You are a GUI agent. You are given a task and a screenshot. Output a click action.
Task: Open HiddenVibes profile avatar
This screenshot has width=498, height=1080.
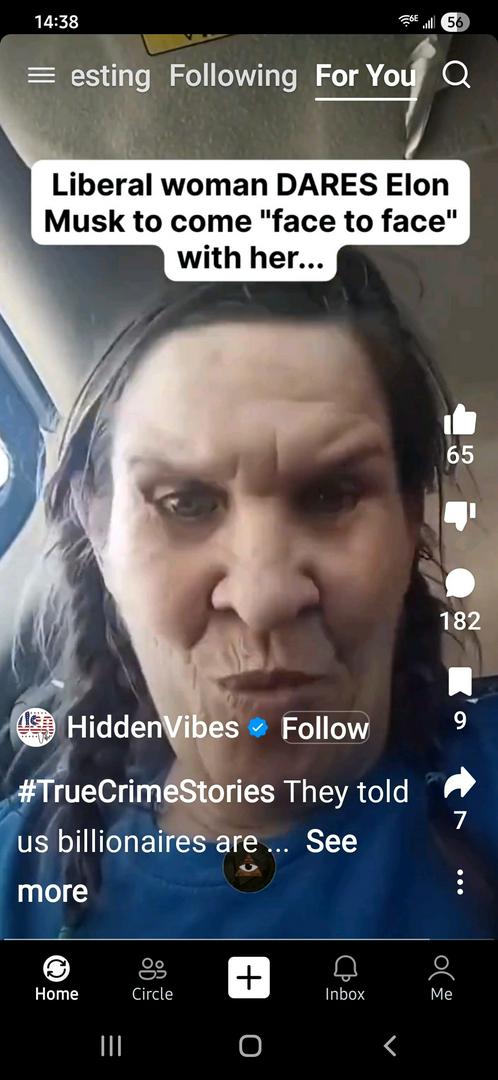coord(36,727)
